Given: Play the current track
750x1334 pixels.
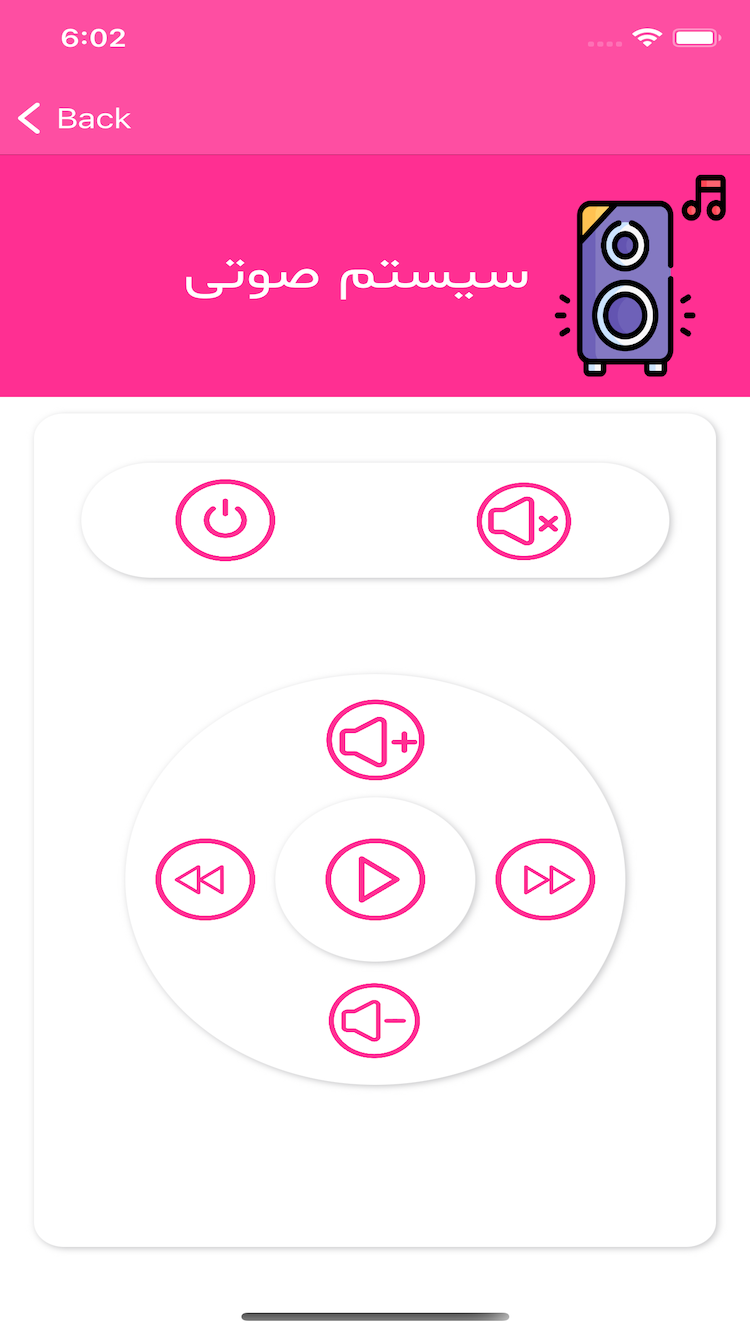Looking at the screenshot, I should tap(375, 880).
